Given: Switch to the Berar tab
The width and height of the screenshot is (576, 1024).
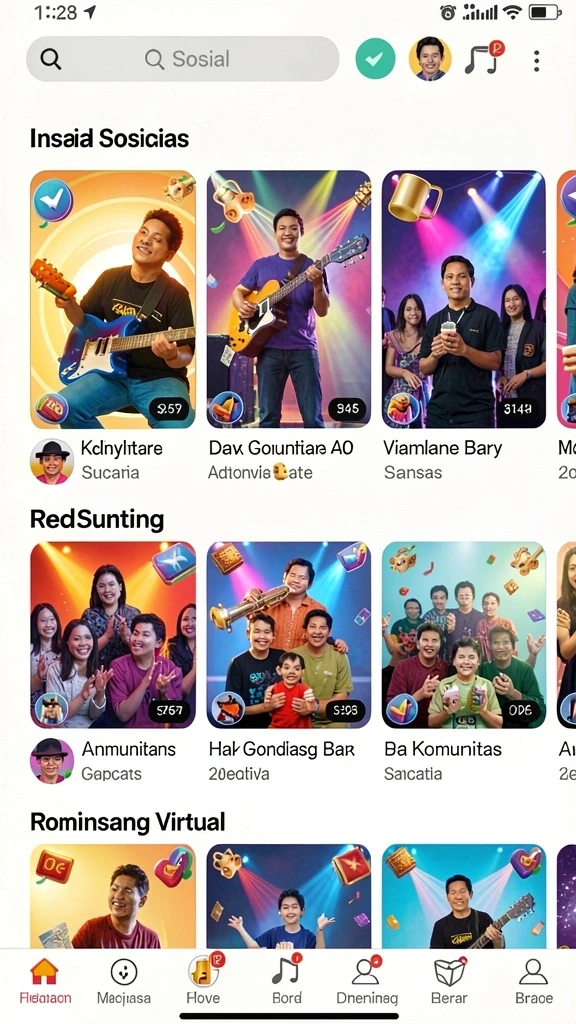Looking at the screenshot, I should (x=449, y=981).
